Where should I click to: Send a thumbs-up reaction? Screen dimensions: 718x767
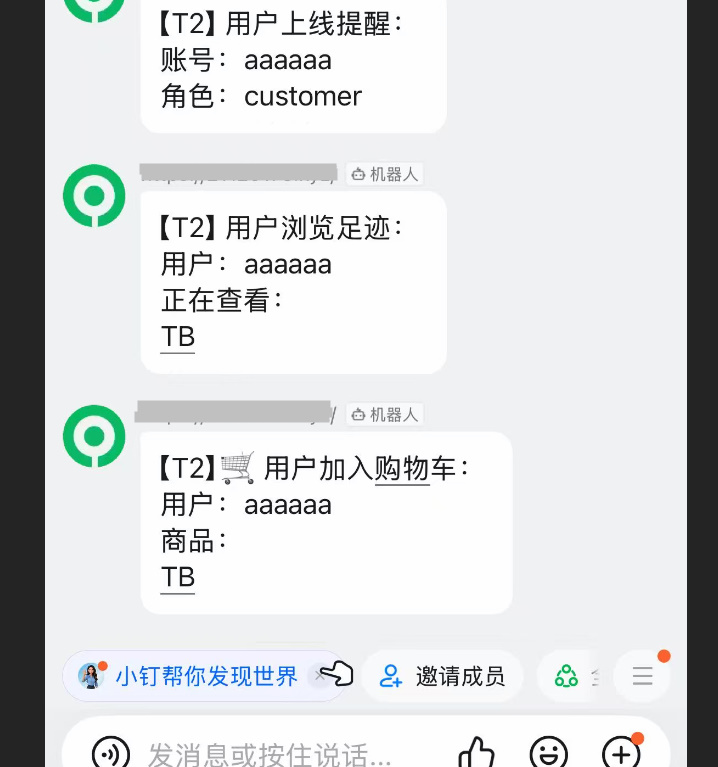point(476,753)
